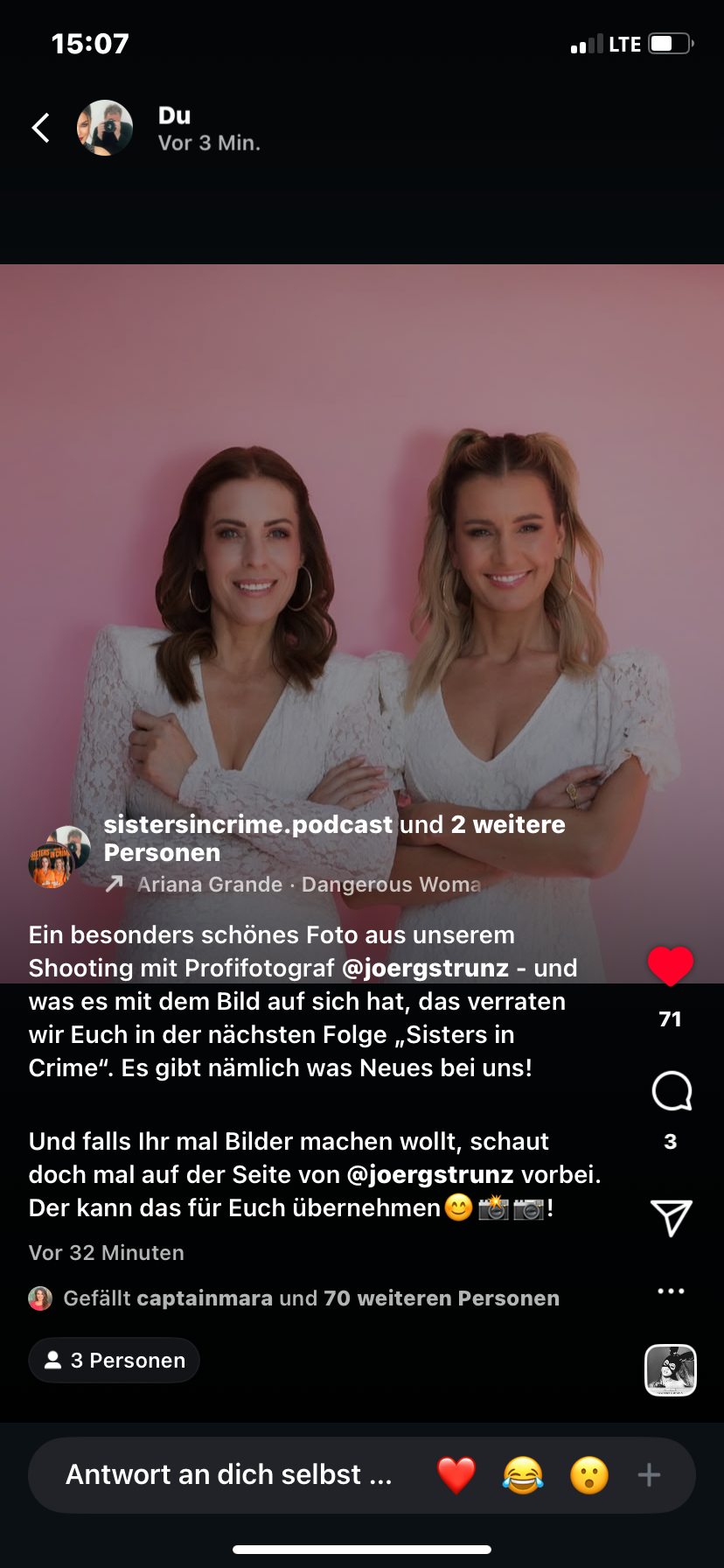Screen dimensions: 724x1568
Task: Open the Ariana Grande Dangerous Woman audio
Action: point(308,885)
